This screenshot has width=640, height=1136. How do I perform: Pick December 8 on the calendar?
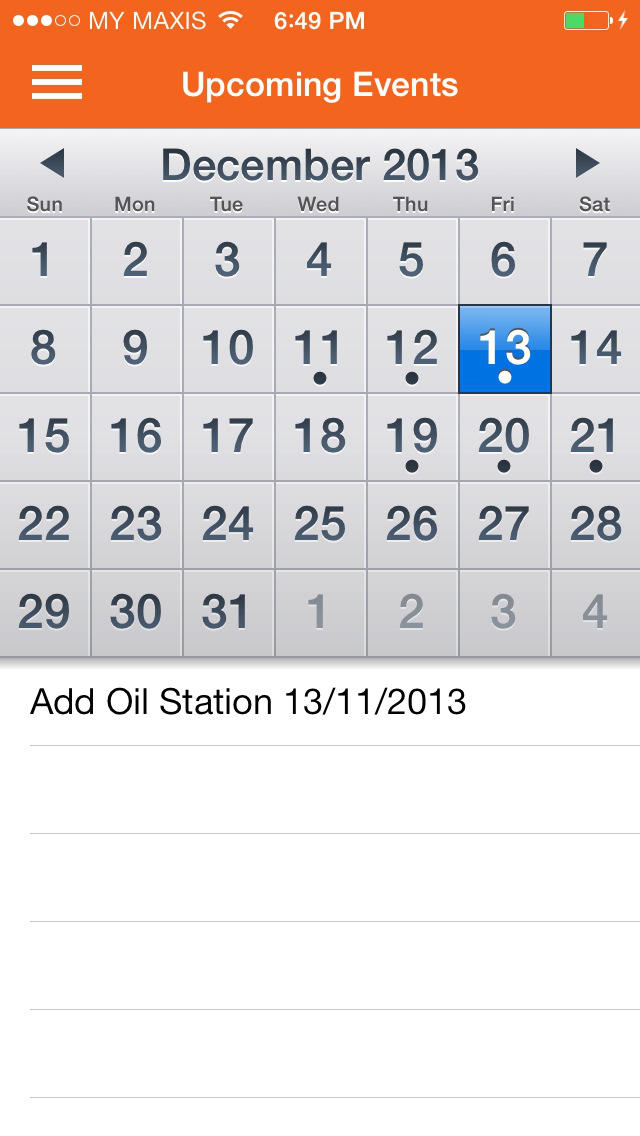[45, 349]
